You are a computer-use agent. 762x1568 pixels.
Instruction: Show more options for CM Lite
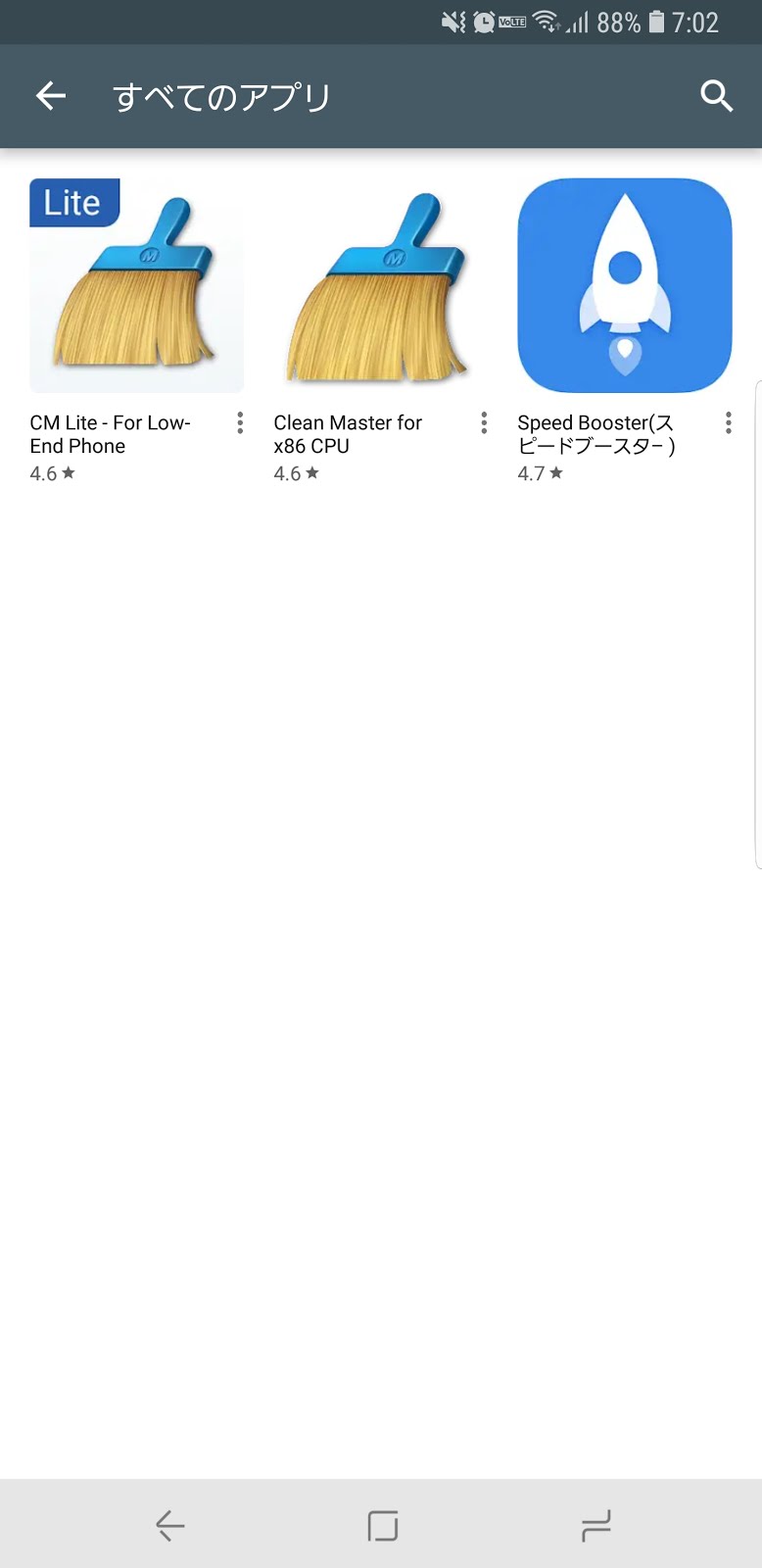(x=240, y=423)
